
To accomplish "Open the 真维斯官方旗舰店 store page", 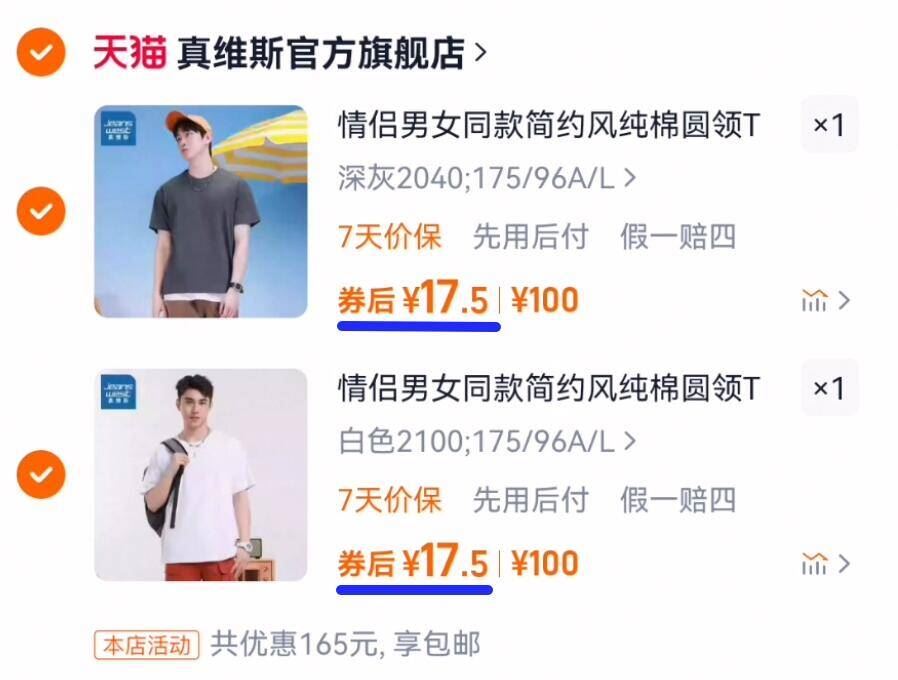I will coord(320,53).
